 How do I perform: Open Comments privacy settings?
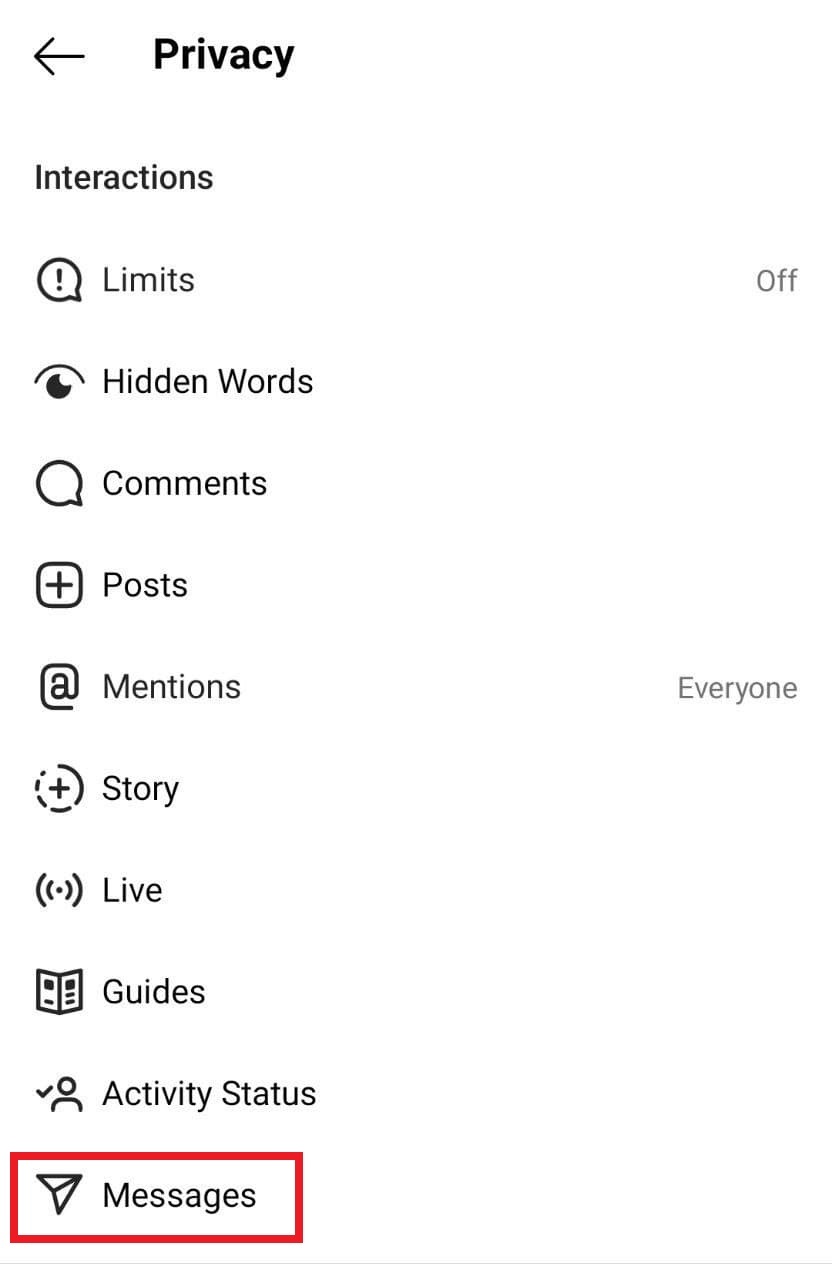(184, 484)
